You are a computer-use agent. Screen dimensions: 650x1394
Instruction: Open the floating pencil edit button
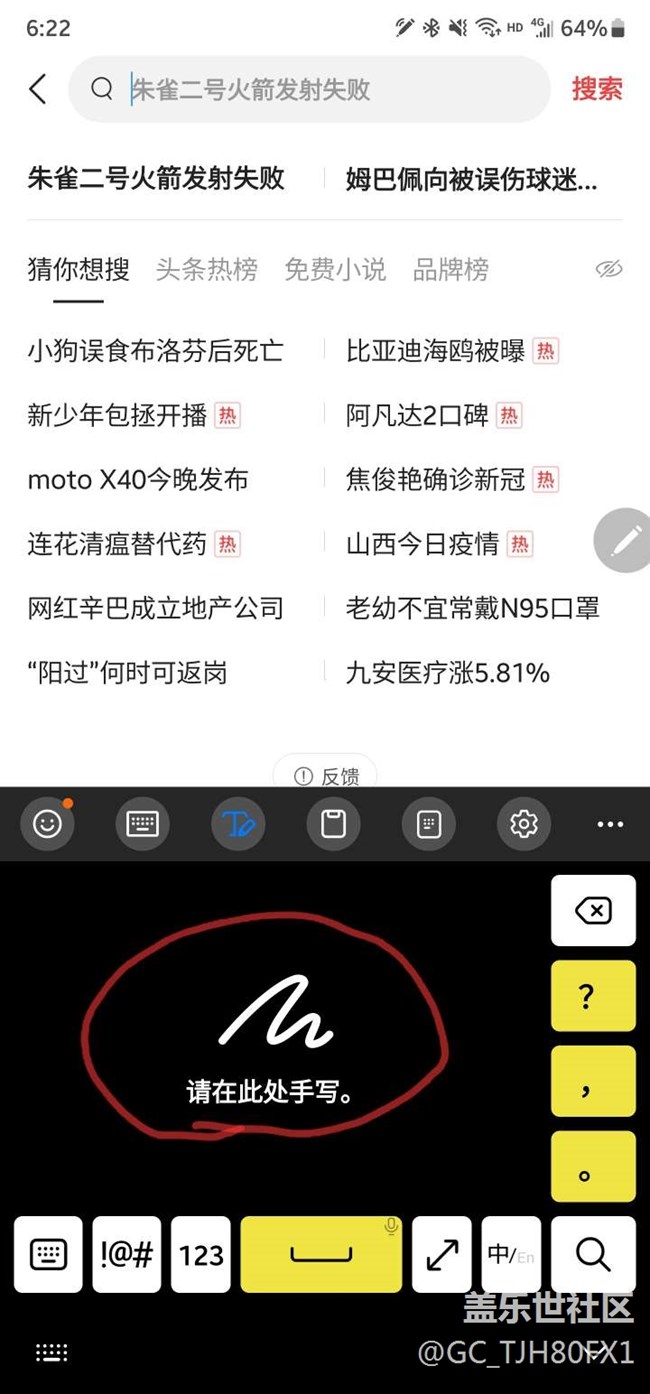(626, 541)
